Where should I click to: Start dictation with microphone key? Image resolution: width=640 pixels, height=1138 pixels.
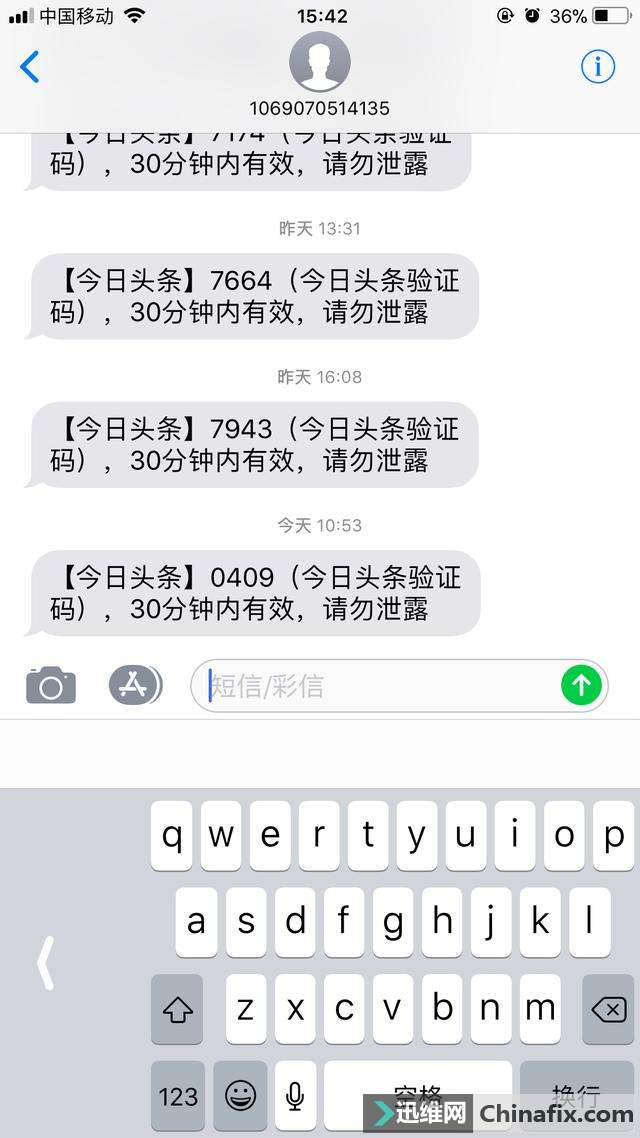coord(295,1095)
